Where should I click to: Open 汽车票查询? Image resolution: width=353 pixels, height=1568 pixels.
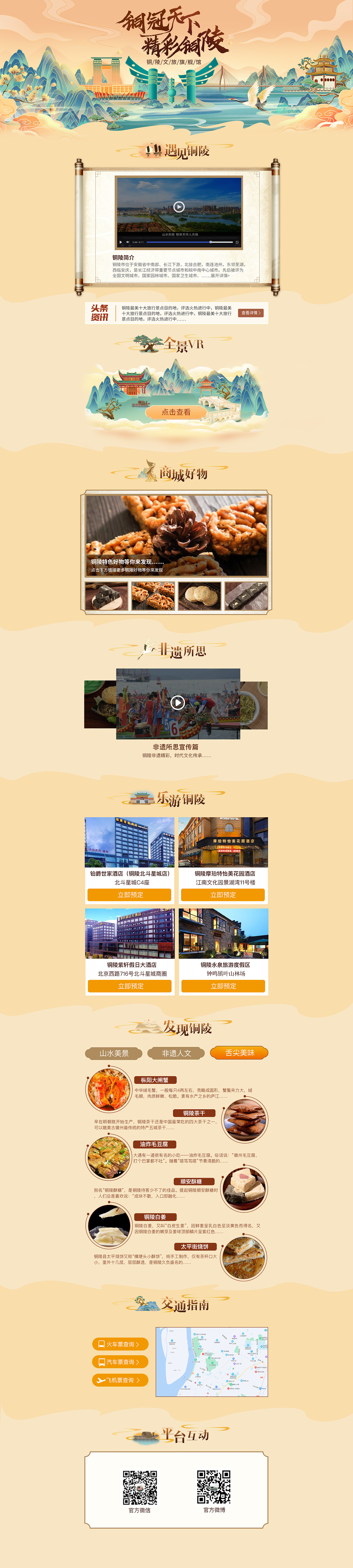(x=121, y=1362)
